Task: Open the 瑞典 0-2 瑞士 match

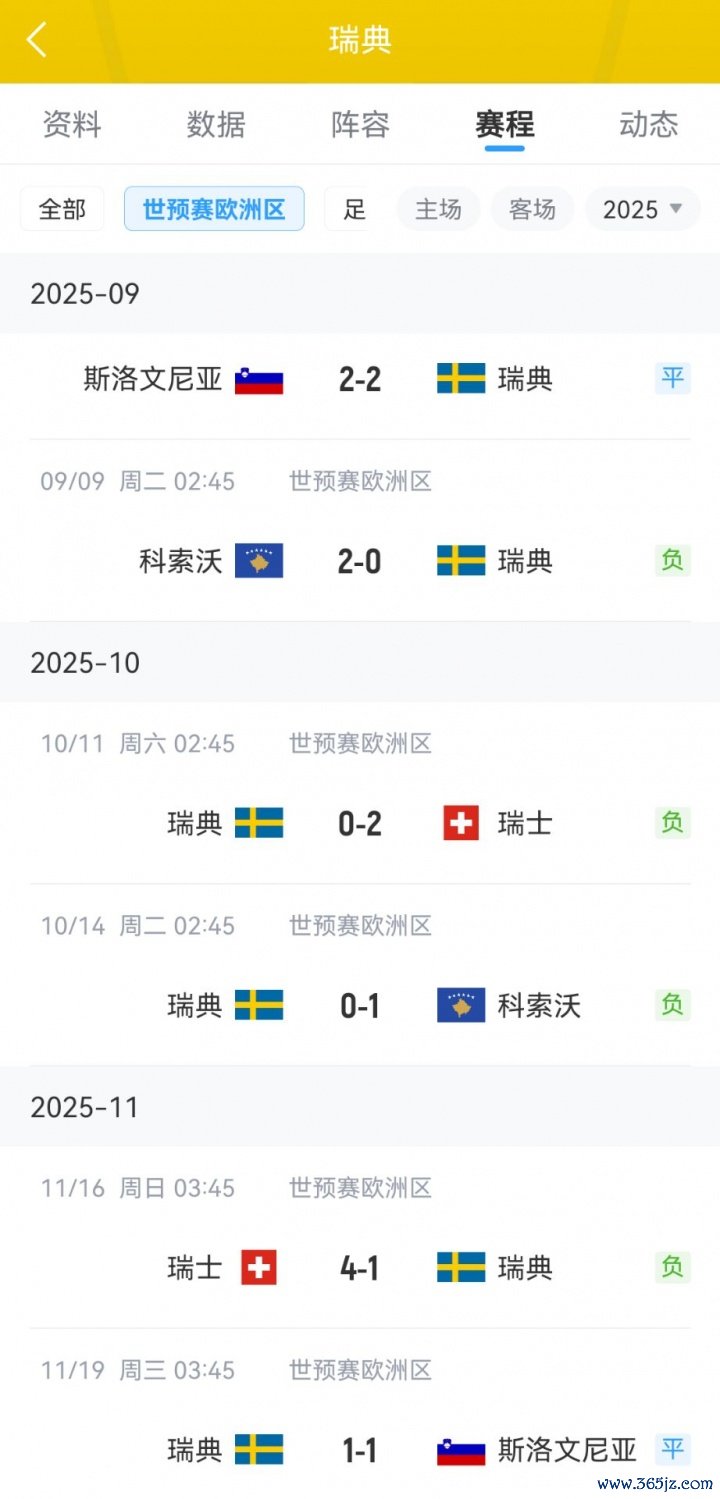Action: (360, 823)
